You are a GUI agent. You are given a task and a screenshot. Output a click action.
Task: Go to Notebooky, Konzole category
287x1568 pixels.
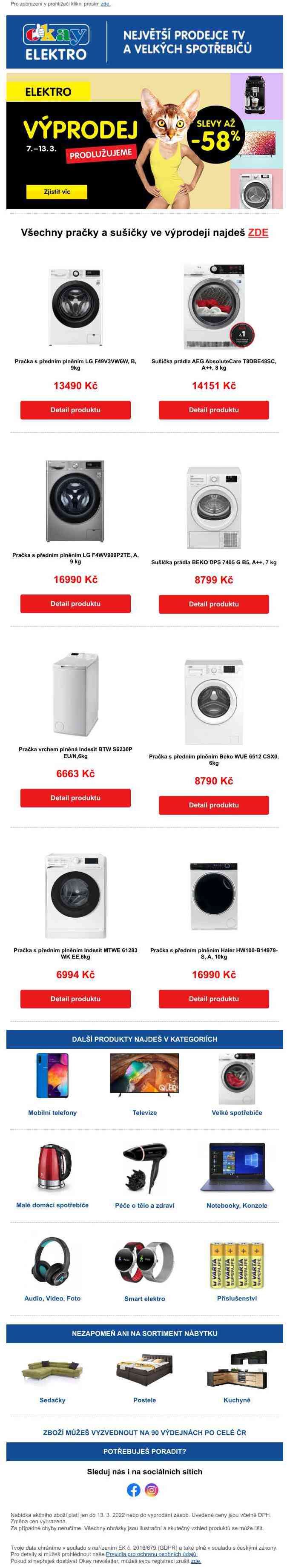click(x=236, y=1205)
